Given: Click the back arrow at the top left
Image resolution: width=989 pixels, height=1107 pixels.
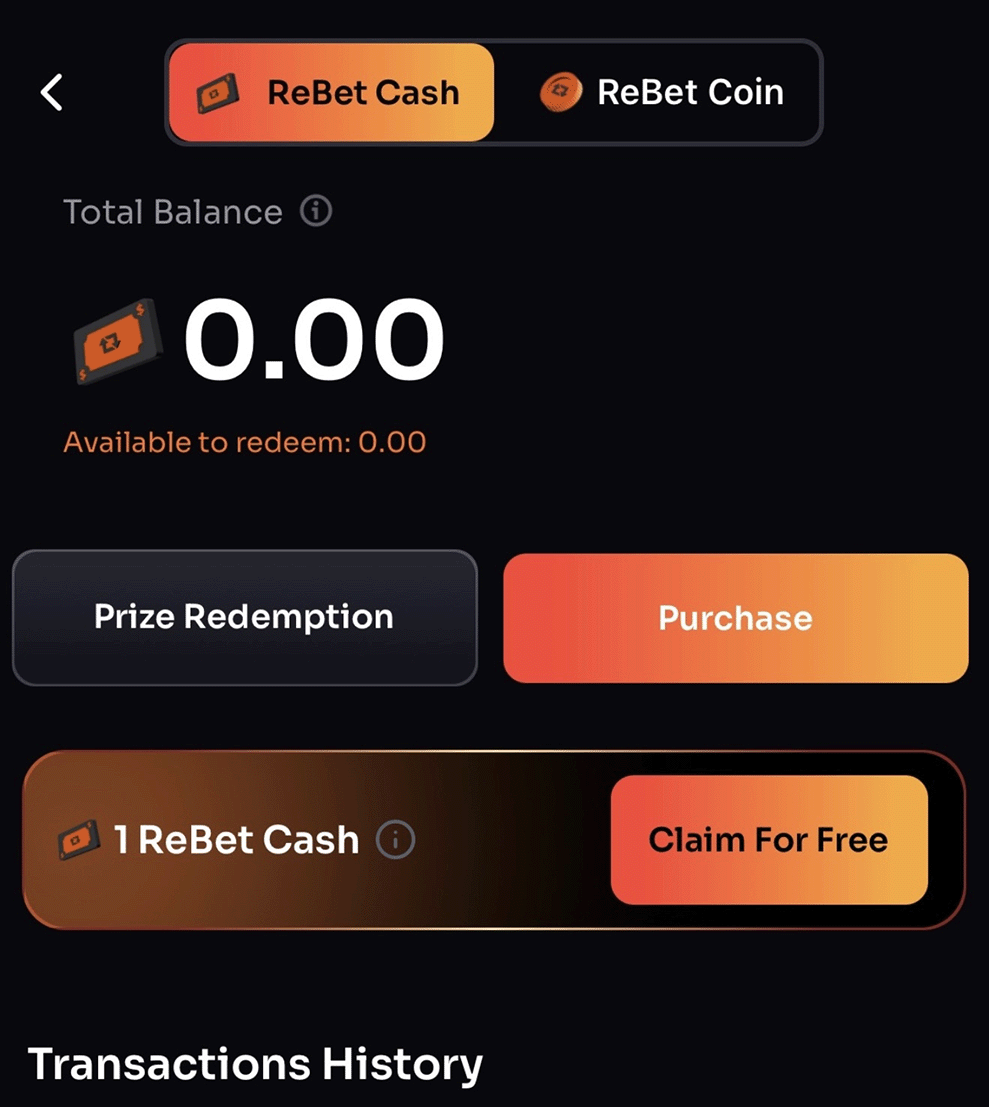Looking at the screenshot, I should pyautogui.click(x=50, y=91).
